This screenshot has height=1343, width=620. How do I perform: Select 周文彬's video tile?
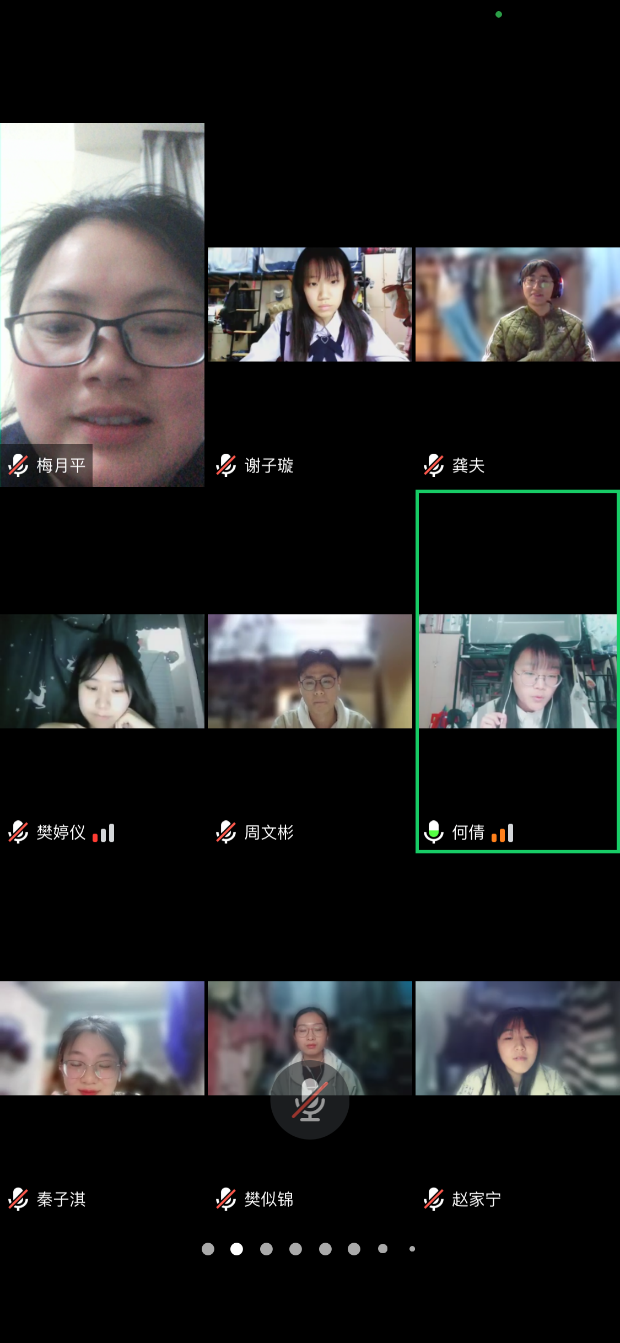coord(309,671)
